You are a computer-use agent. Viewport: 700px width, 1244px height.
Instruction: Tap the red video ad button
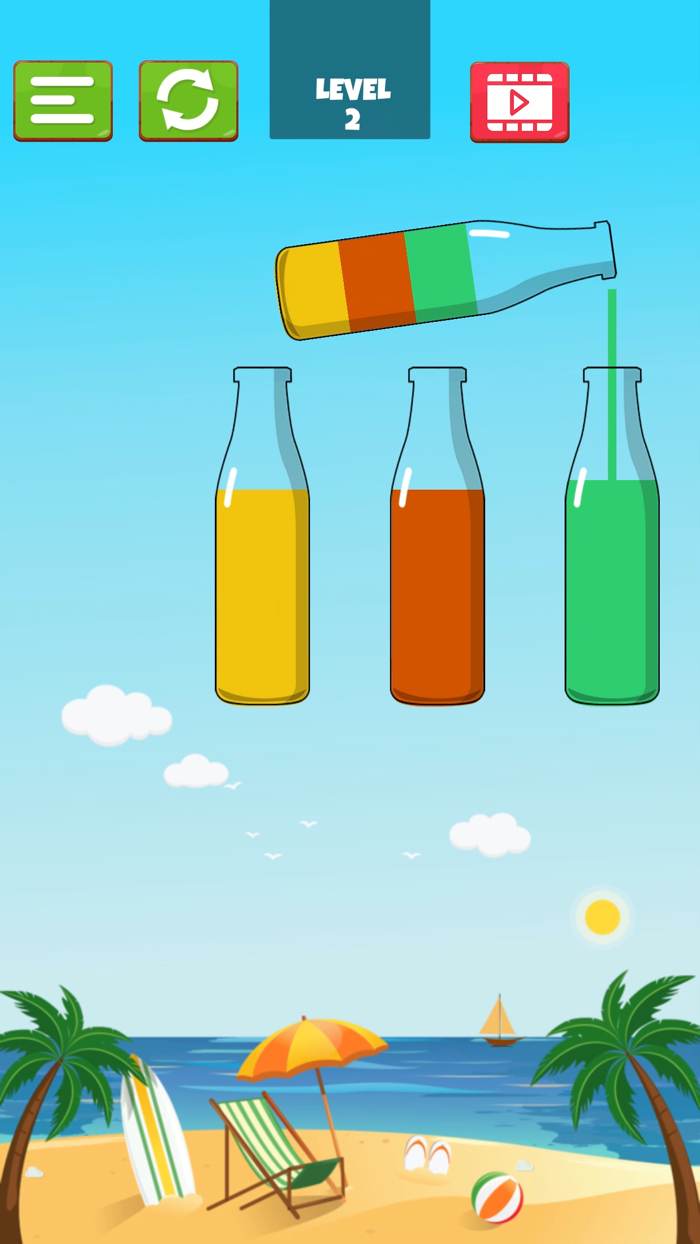(x=520, y=102)
